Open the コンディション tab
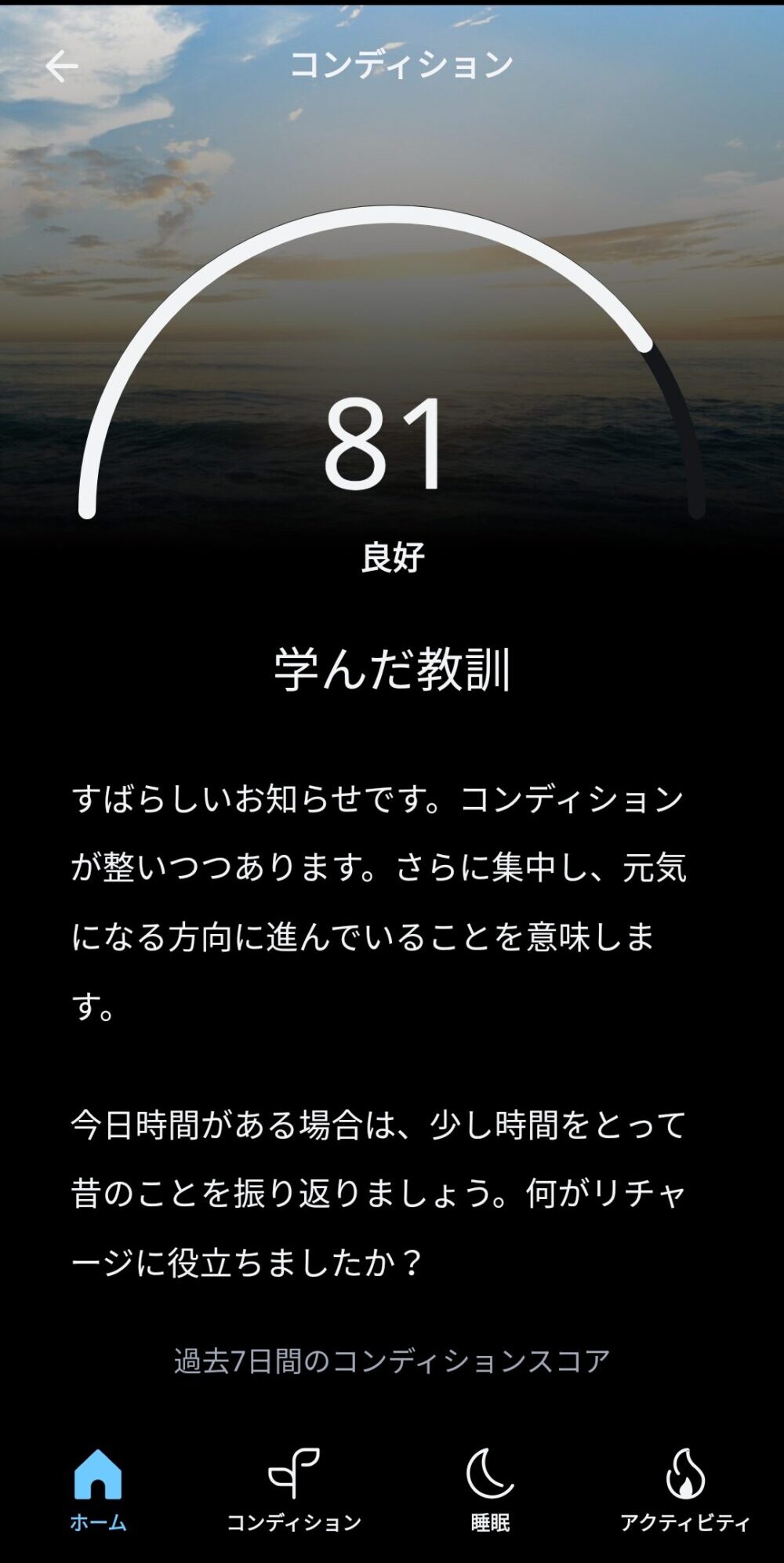Screen dimensions: 784x1563 click(294, 1488)
